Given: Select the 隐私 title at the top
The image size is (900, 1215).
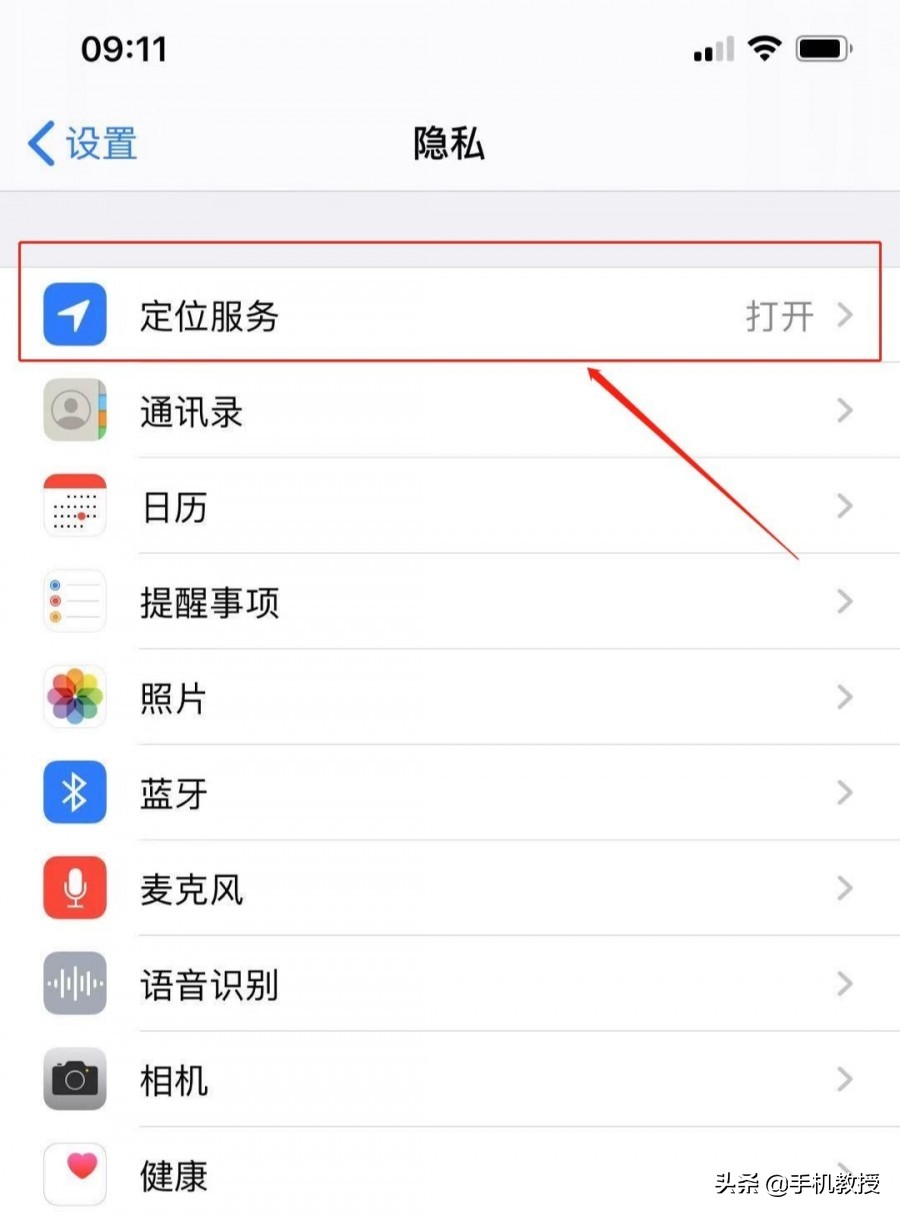Looking at the screenshot, I should click(x=448, y=143).
